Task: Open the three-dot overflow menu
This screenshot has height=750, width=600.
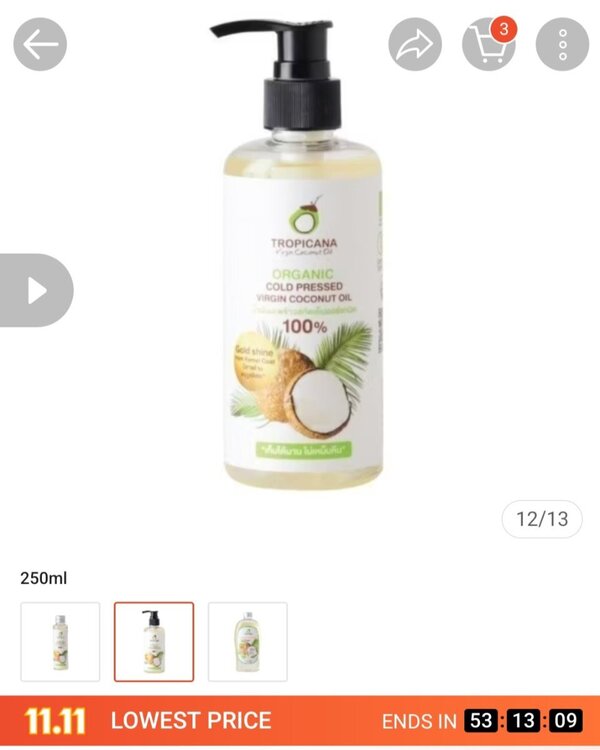Action: click(x=562, y=44)
